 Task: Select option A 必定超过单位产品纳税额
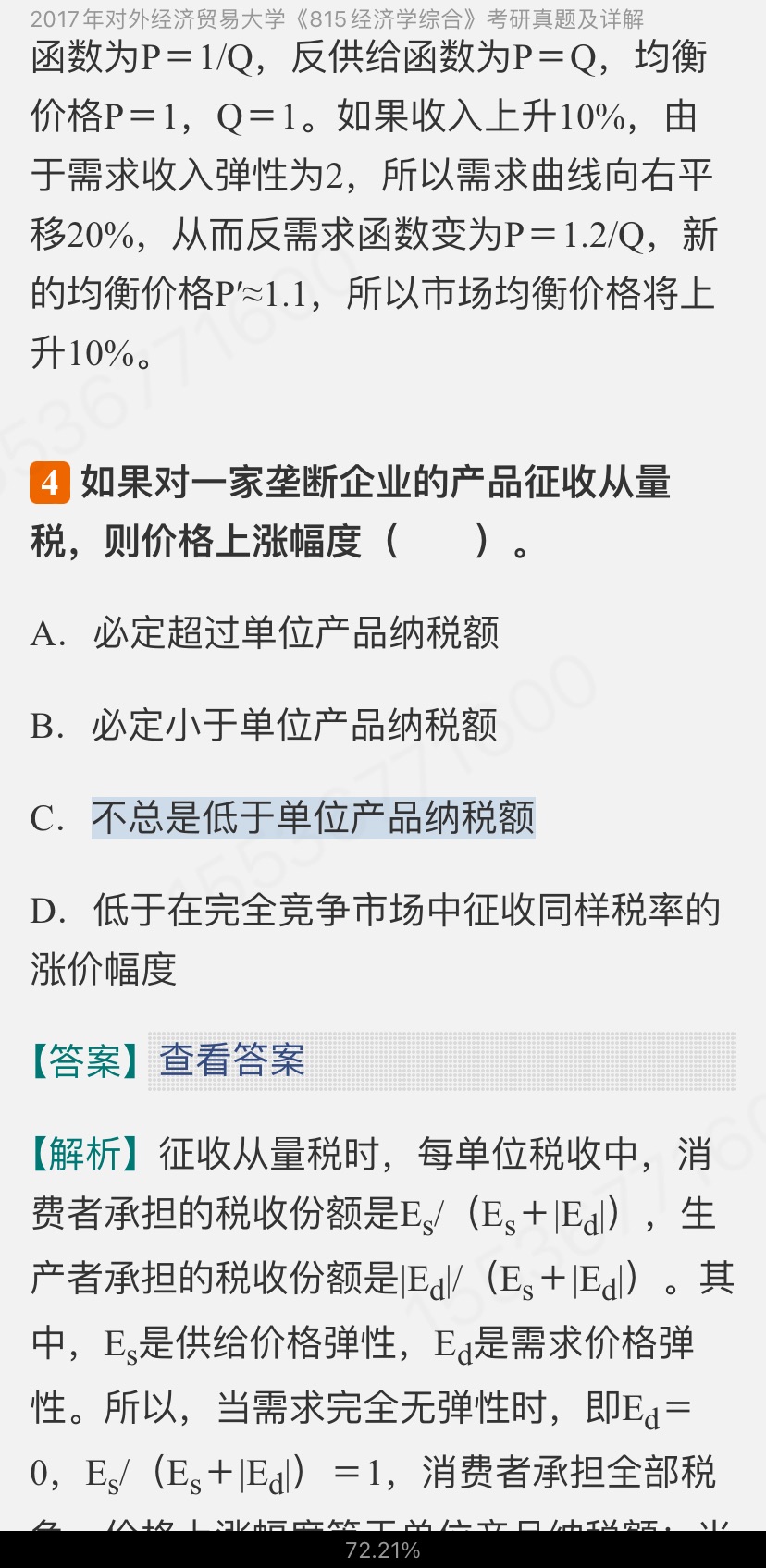coord(265,633)
